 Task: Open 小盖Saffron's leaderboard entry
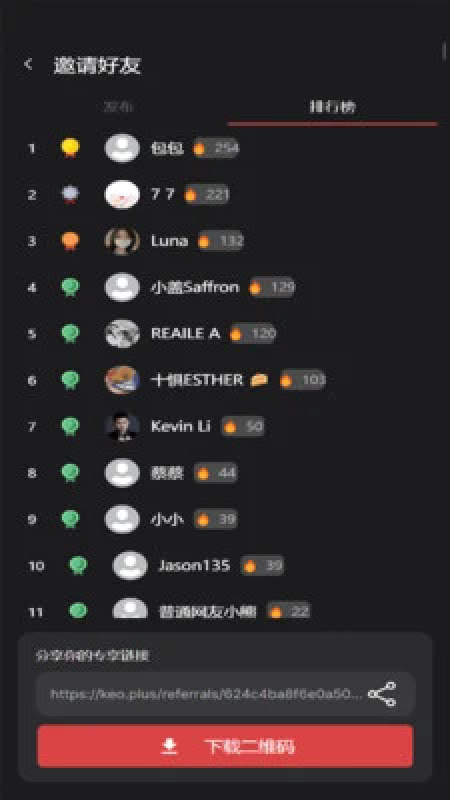(x=225, y=287)
